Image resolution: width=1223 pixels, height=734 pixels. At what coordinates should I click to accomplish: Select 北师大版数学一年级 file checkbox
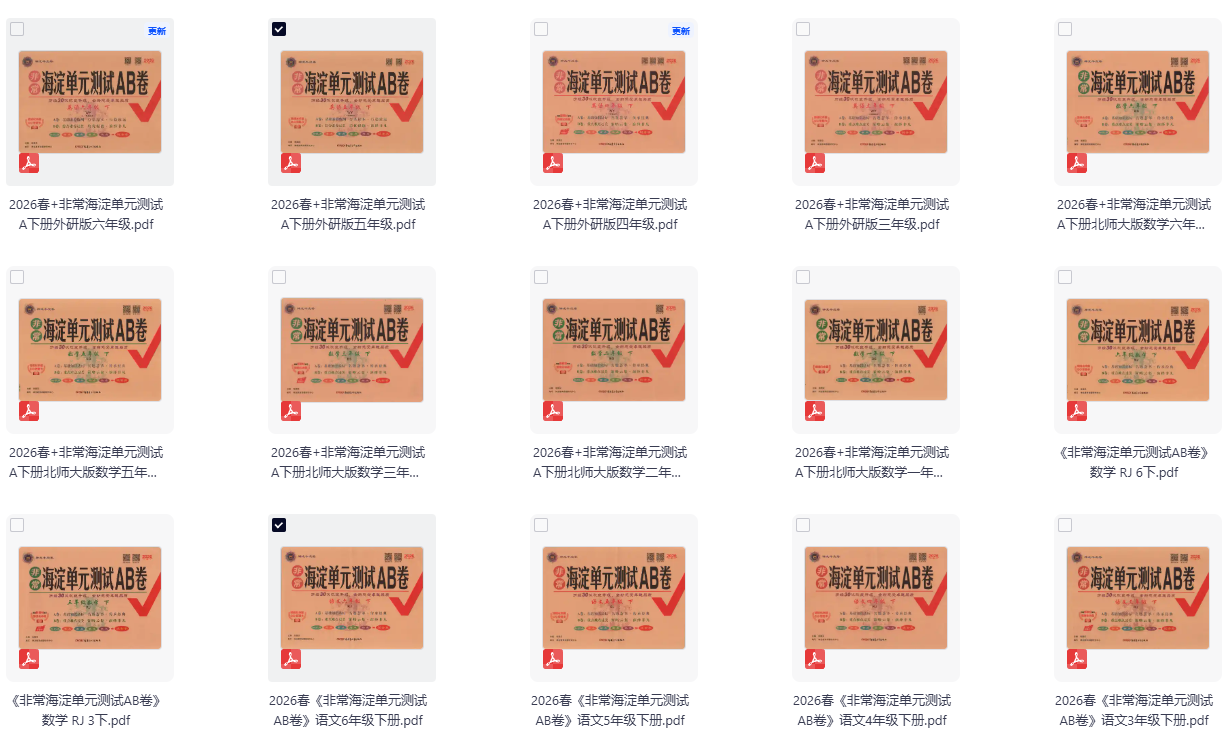803,277
